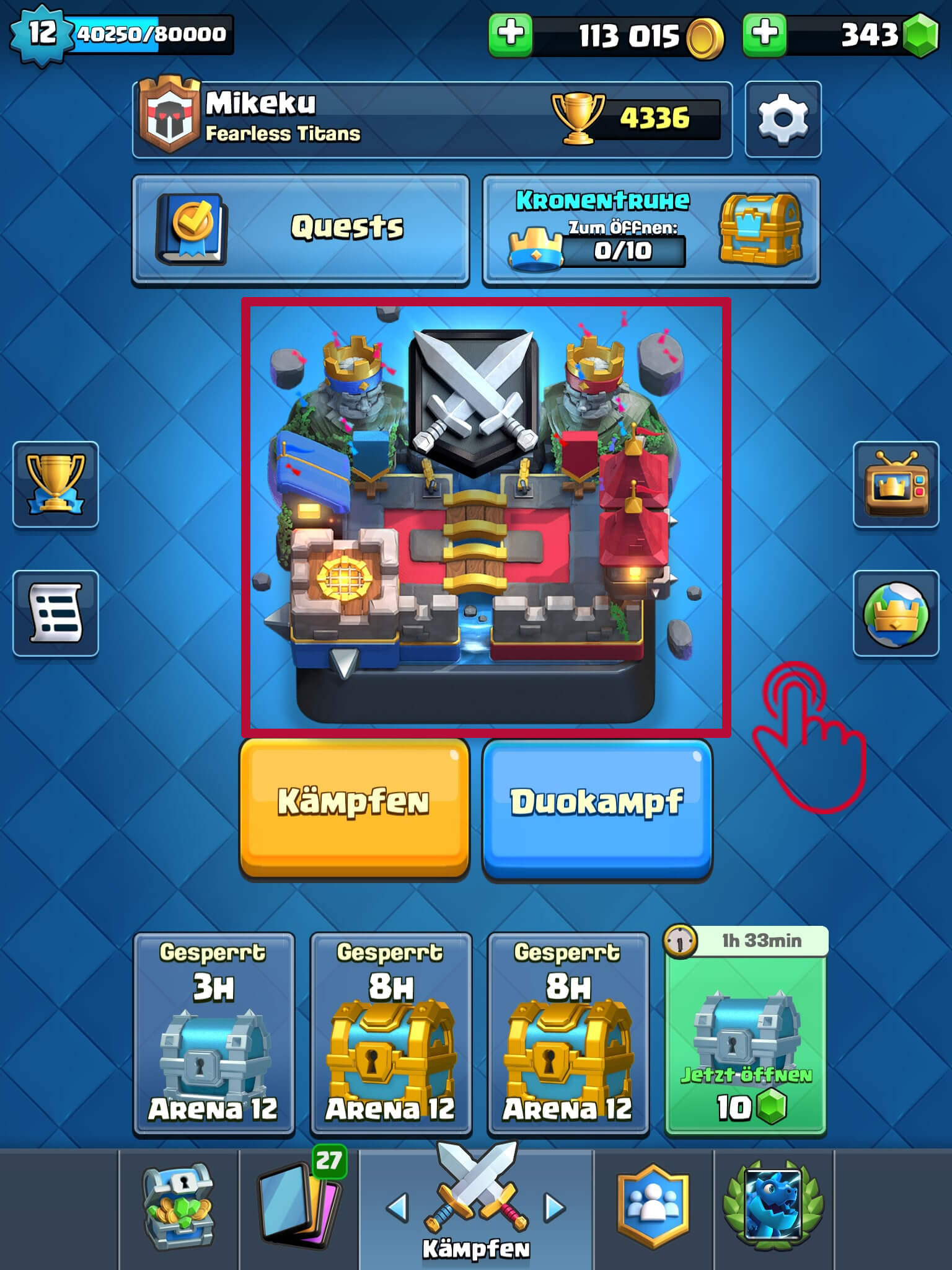The image size is (952, 1270).
Task: Open the settings gear
Action: [x=783, y=119]
